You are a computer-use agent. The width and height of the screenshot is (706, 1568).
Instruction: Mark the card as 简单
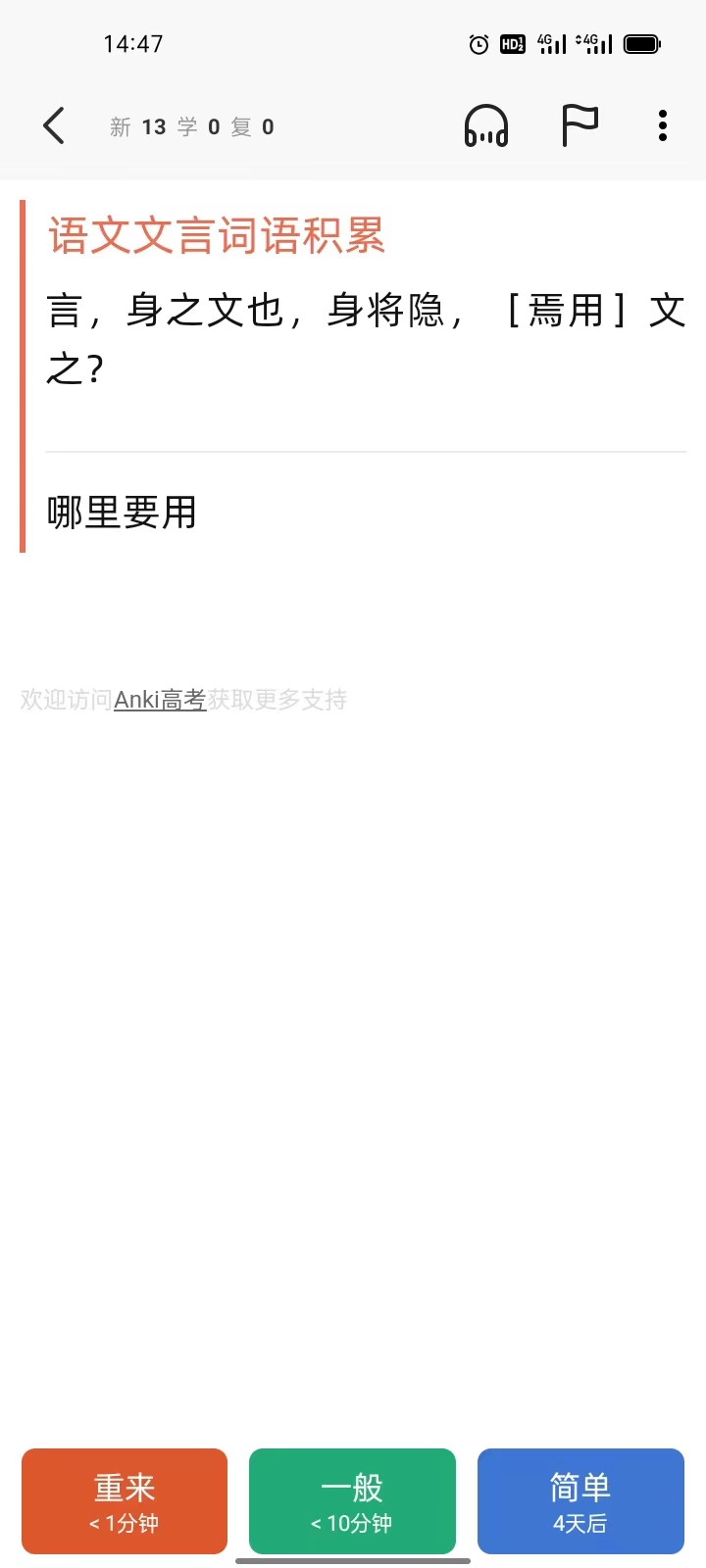(580, 1501)
